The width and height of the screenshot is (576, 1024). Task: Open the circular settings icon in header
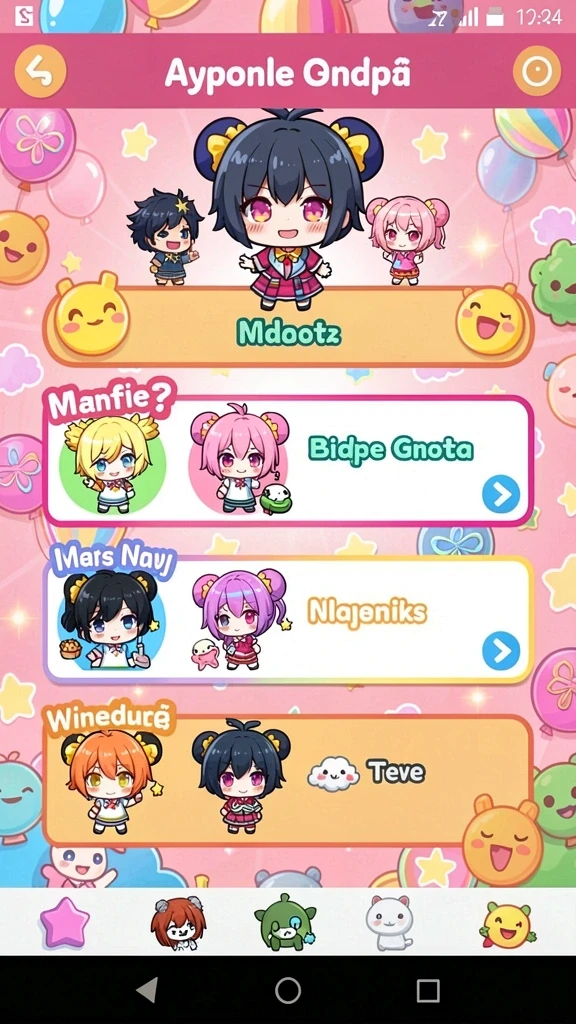click(536, 71)
